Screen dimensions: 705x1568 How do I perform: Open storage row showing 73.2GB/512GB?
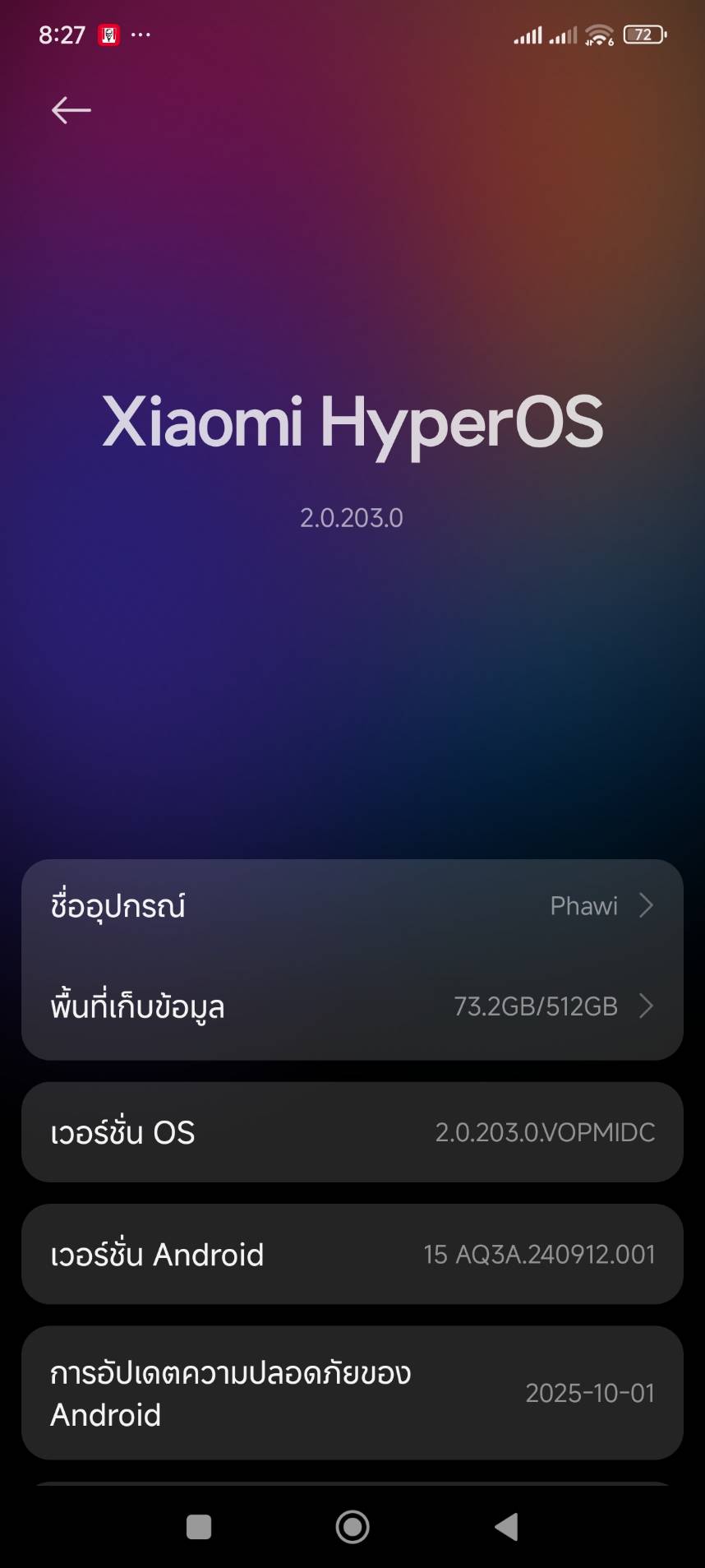pyautogui.click(x=352, y=1006)
